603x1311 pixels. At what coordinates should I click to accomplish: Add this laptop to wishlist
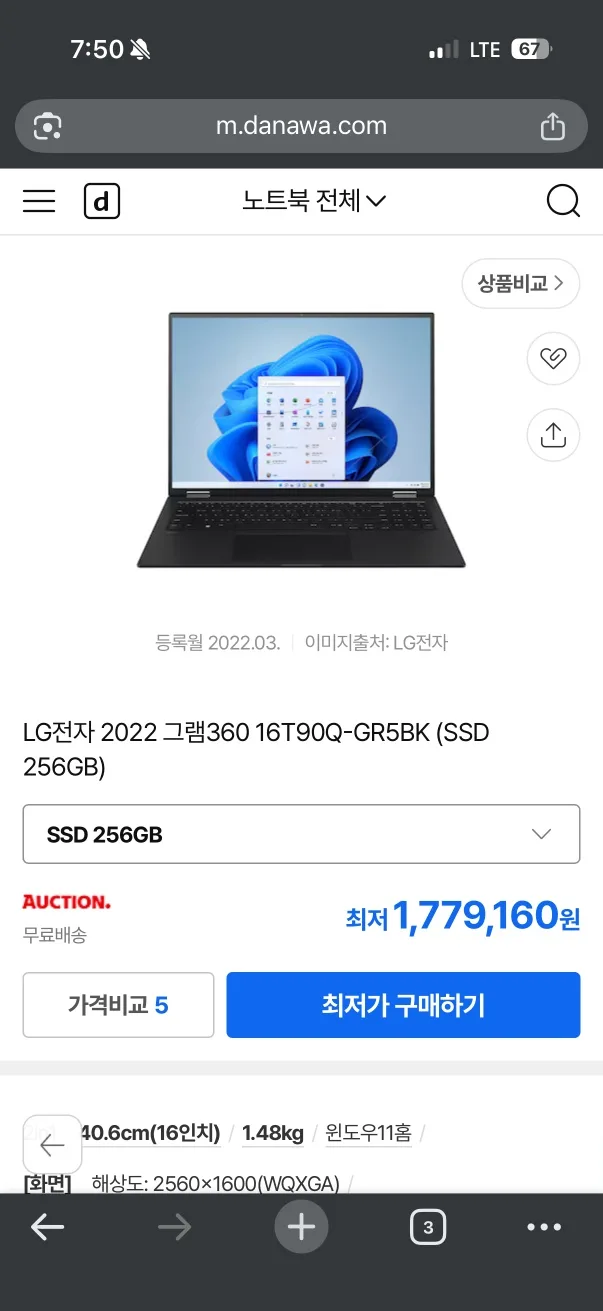tap(553, 358)
